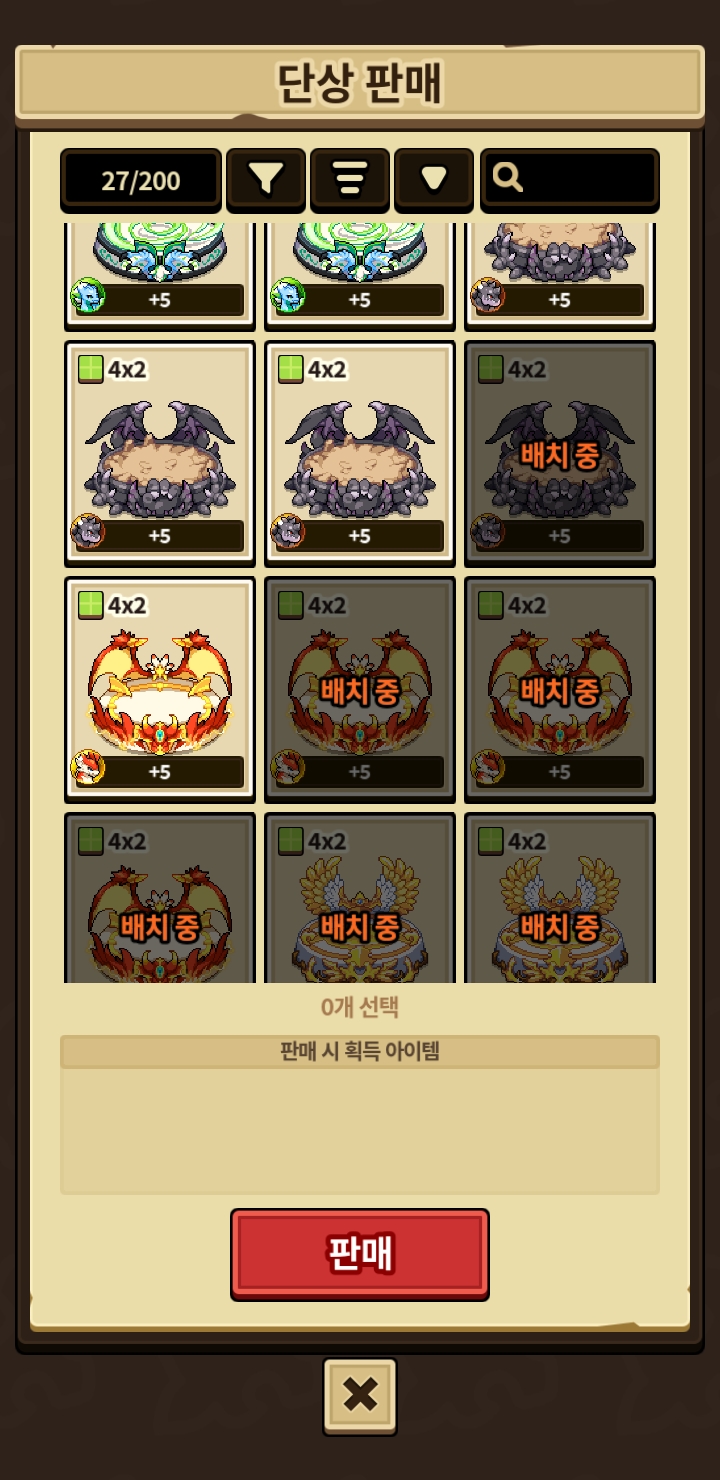Viewport: 720px width, 1480px height.
Task: Select the available red phoenix pedestal
Action: pyautogui.click(x=160, y=689)
